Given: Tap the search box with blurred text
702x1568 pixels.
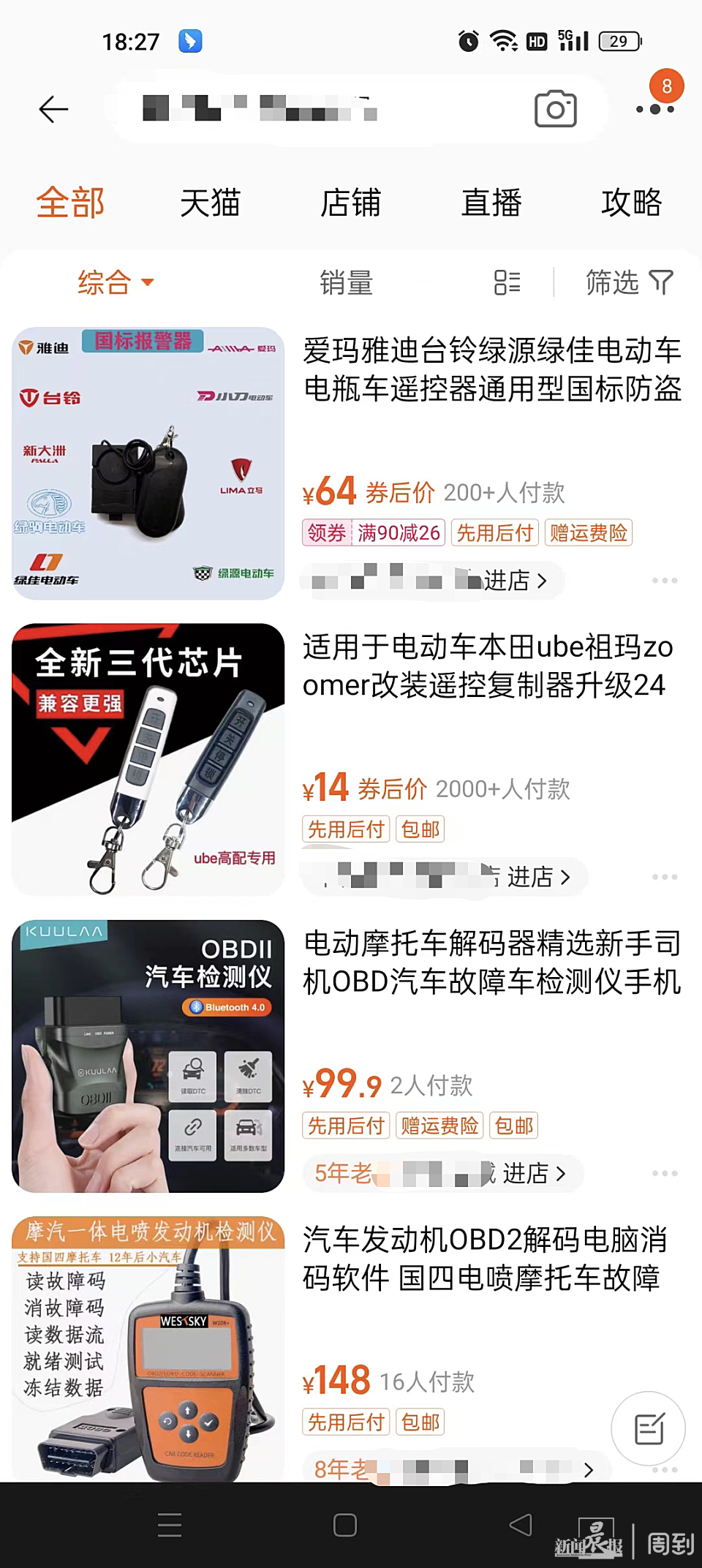Looking at the screenshot, I should (x=307, y=110).
